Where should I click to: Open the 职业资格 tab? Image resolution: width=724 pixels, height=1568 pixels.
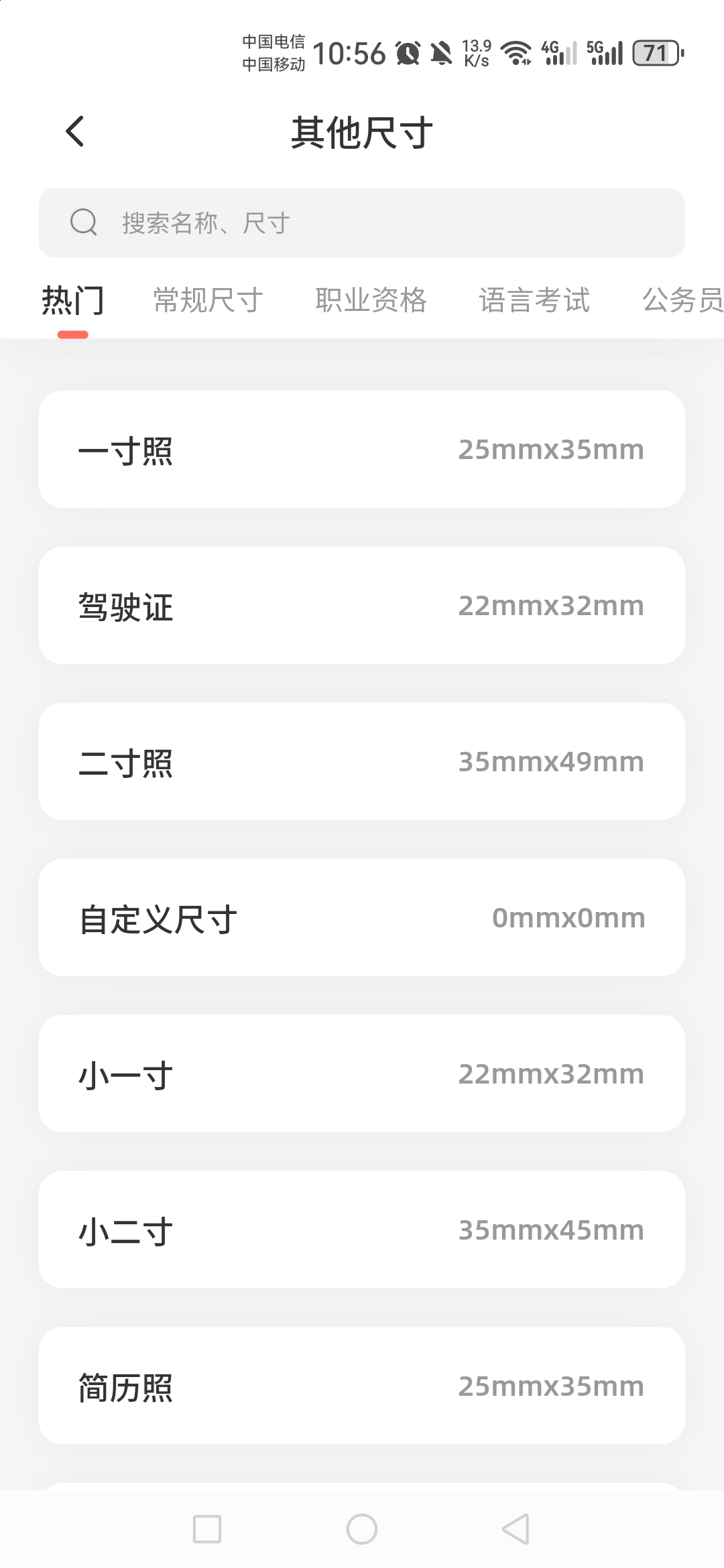371,300
